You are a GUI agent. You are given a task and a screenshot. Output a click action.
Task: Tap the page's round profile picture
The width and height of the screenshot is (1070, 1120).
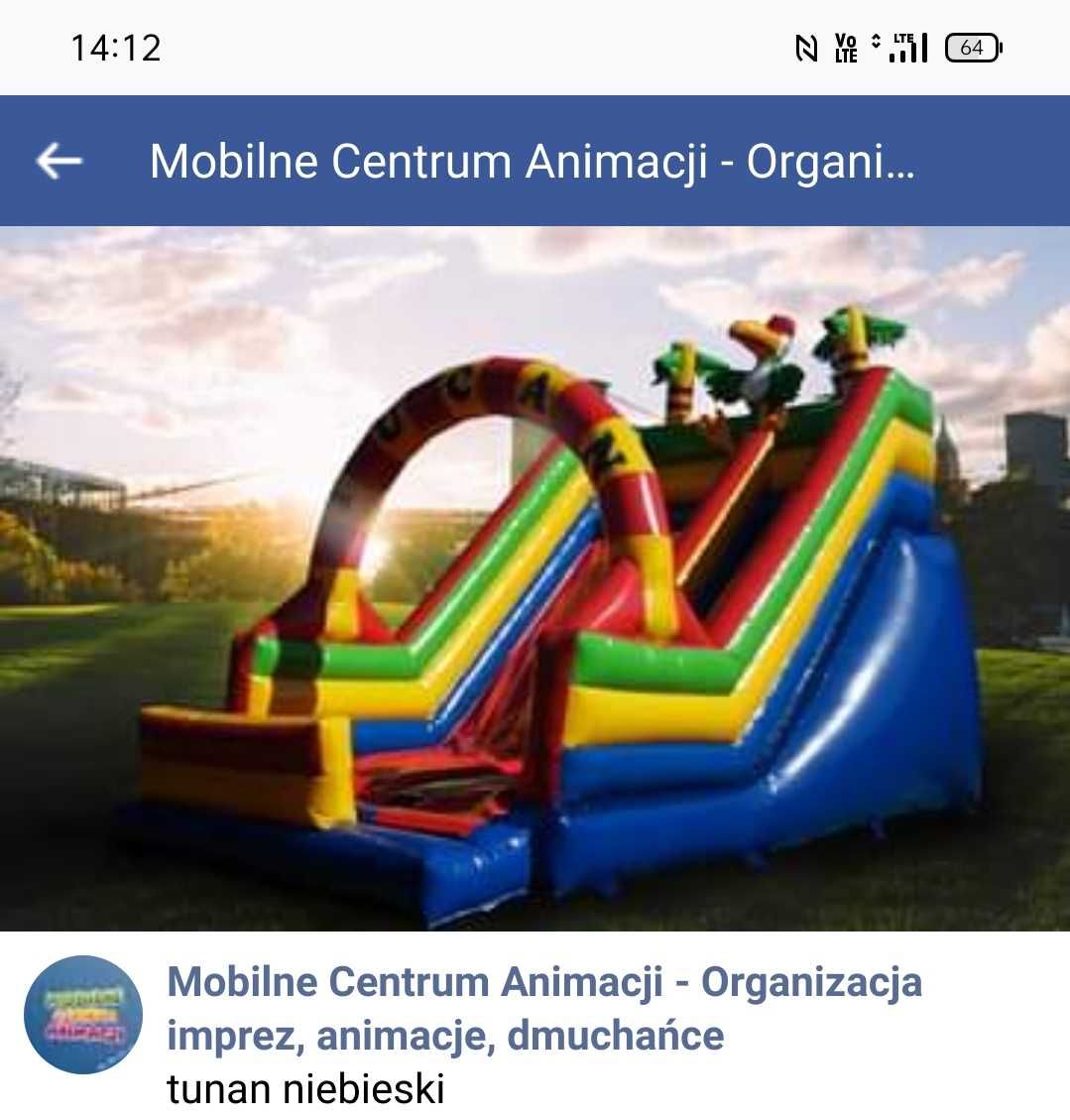click(83, 1014)
